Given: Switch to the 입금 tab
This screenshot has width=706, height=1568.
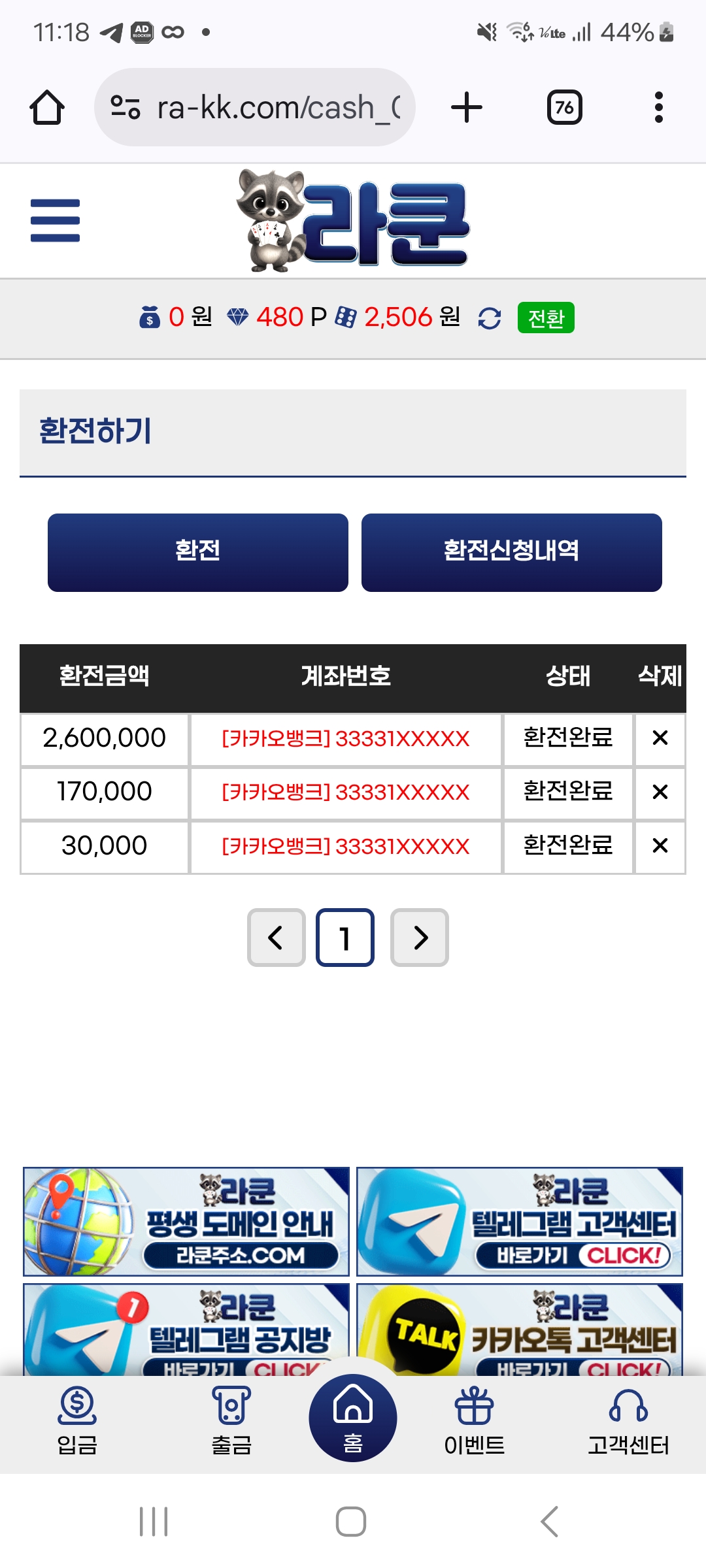Looking at the screenshot, I should click(x=77, y=1418).
